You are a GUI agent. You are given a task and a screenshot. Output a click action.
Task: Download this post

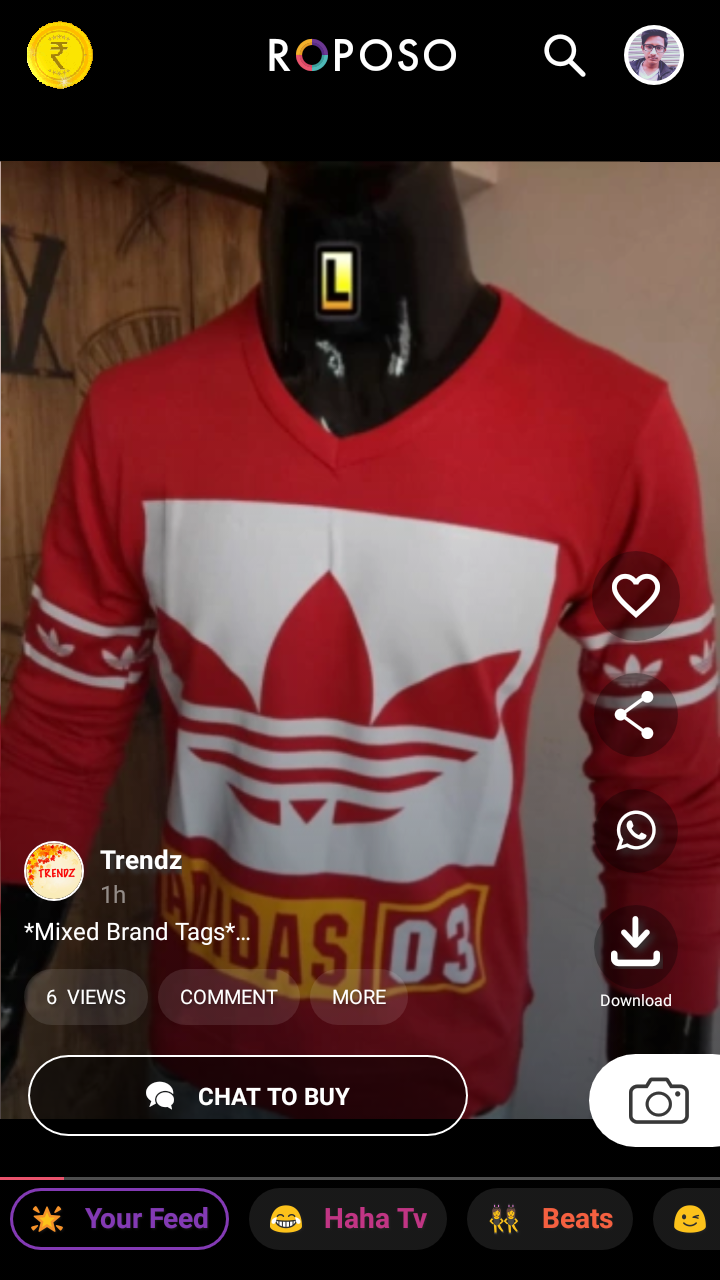(636, 947)
